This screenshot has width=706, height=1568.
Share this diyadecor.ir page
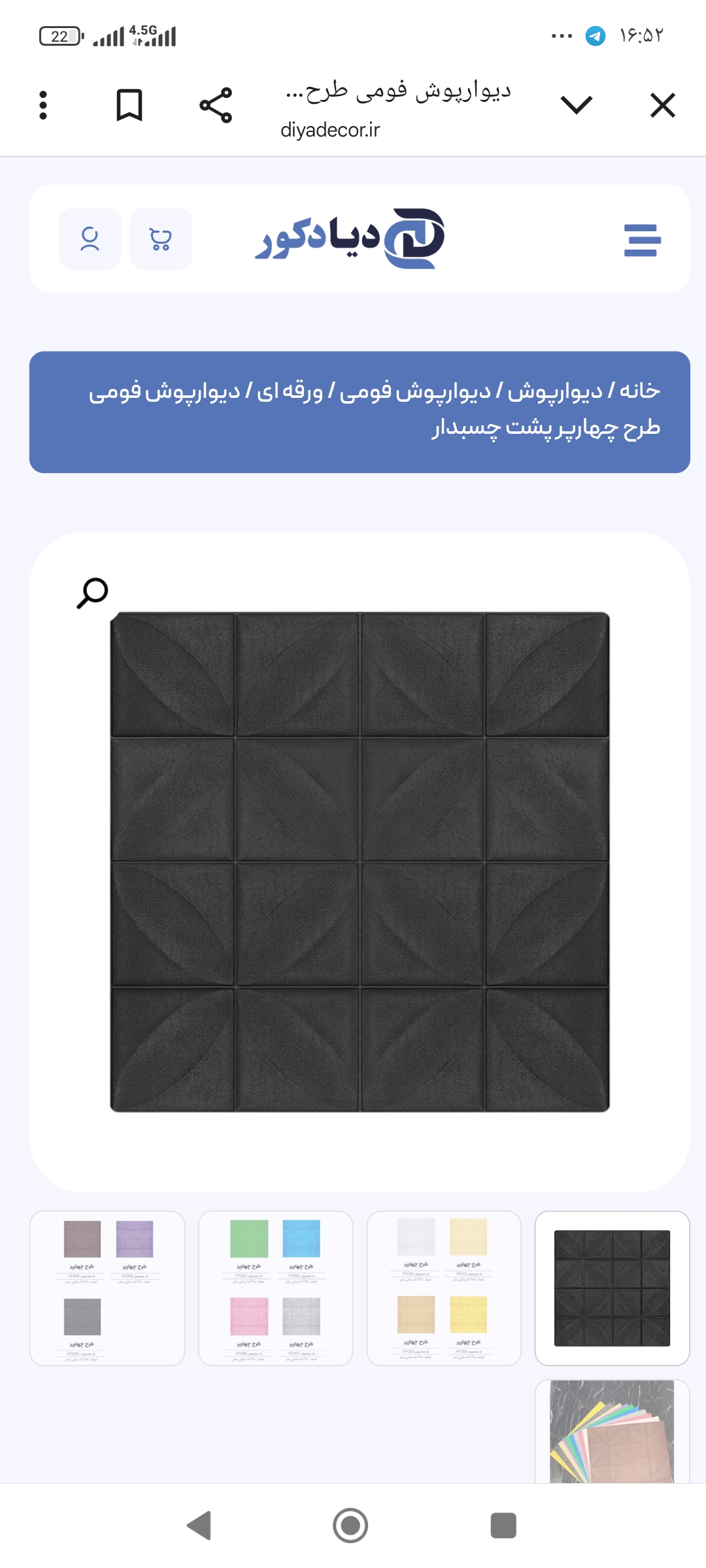pyautogui.click(x=216, y=105)
